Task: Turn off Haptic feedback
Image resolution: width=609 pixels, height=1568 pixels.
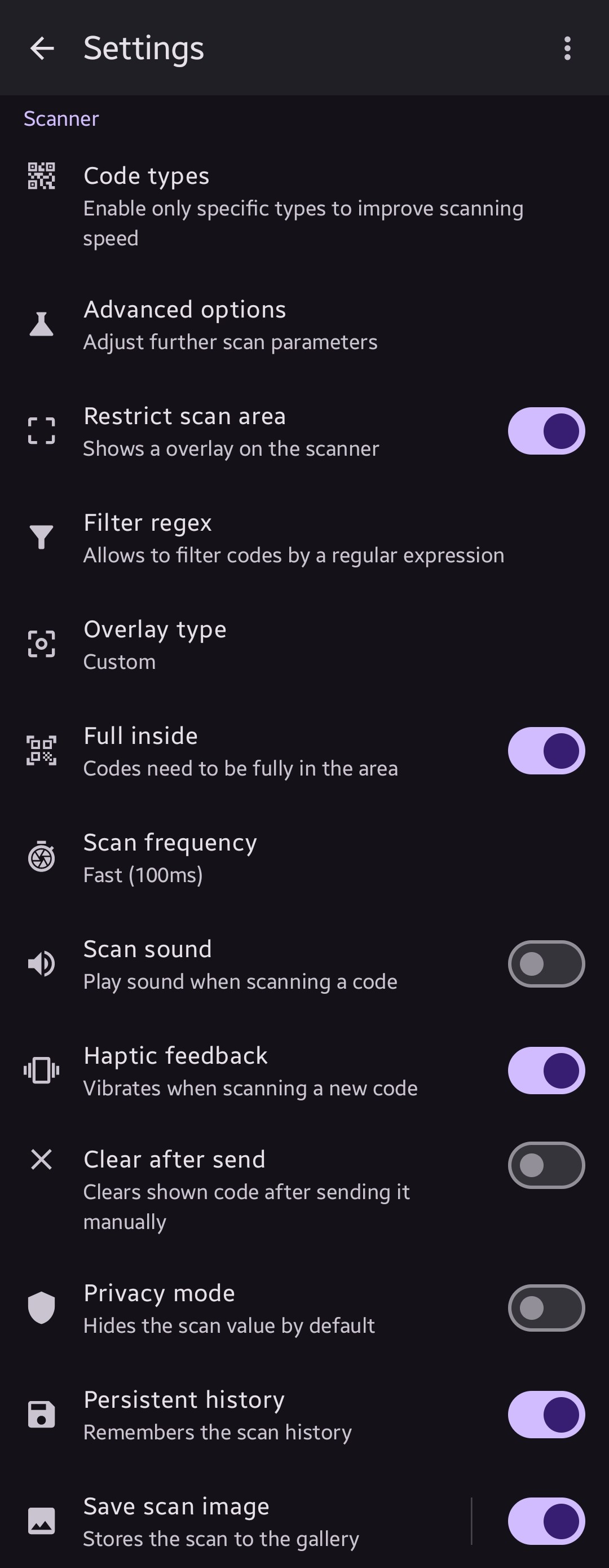Action: tap(546, 1070)
